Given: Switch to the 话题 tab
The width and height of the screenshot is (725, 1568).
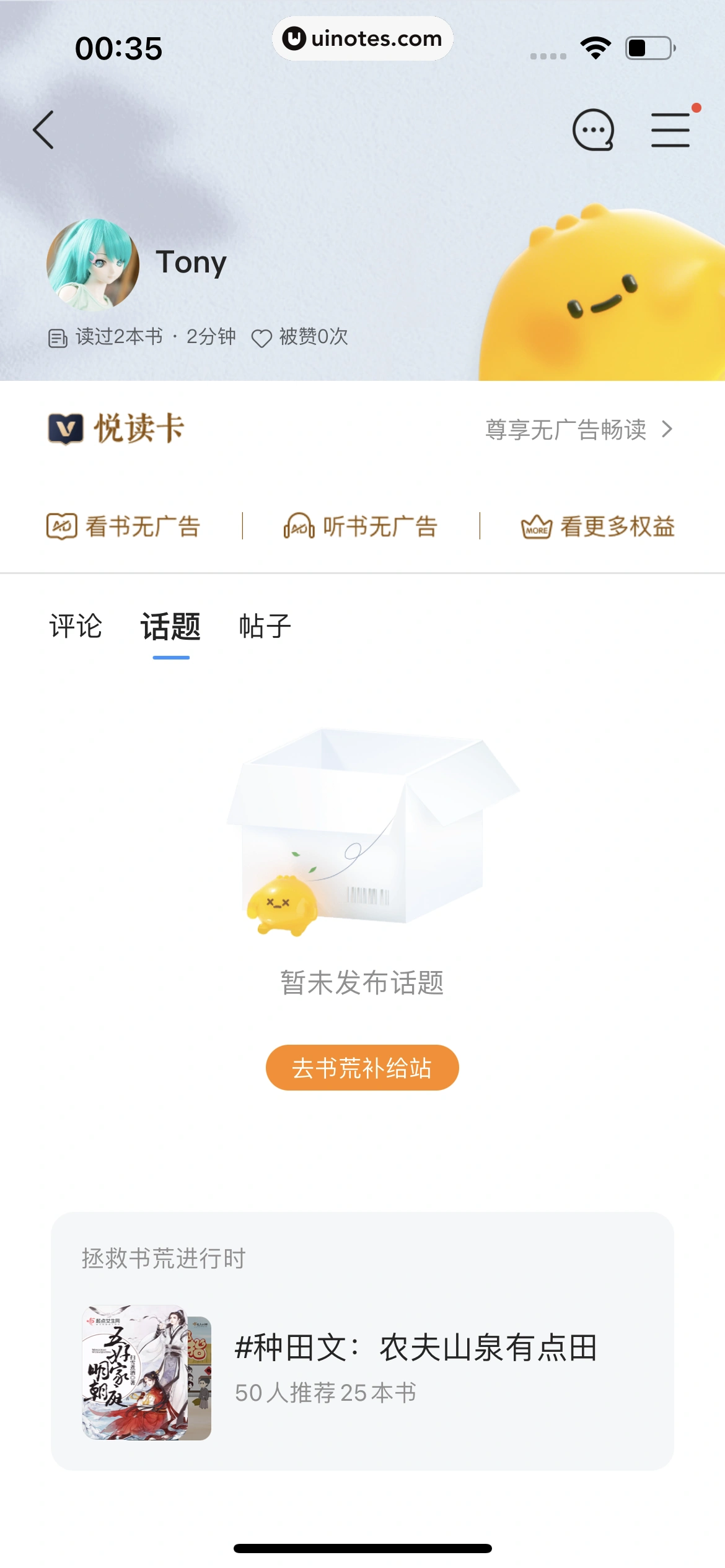Looking at the screenshot, I should (x=170, y=626).
